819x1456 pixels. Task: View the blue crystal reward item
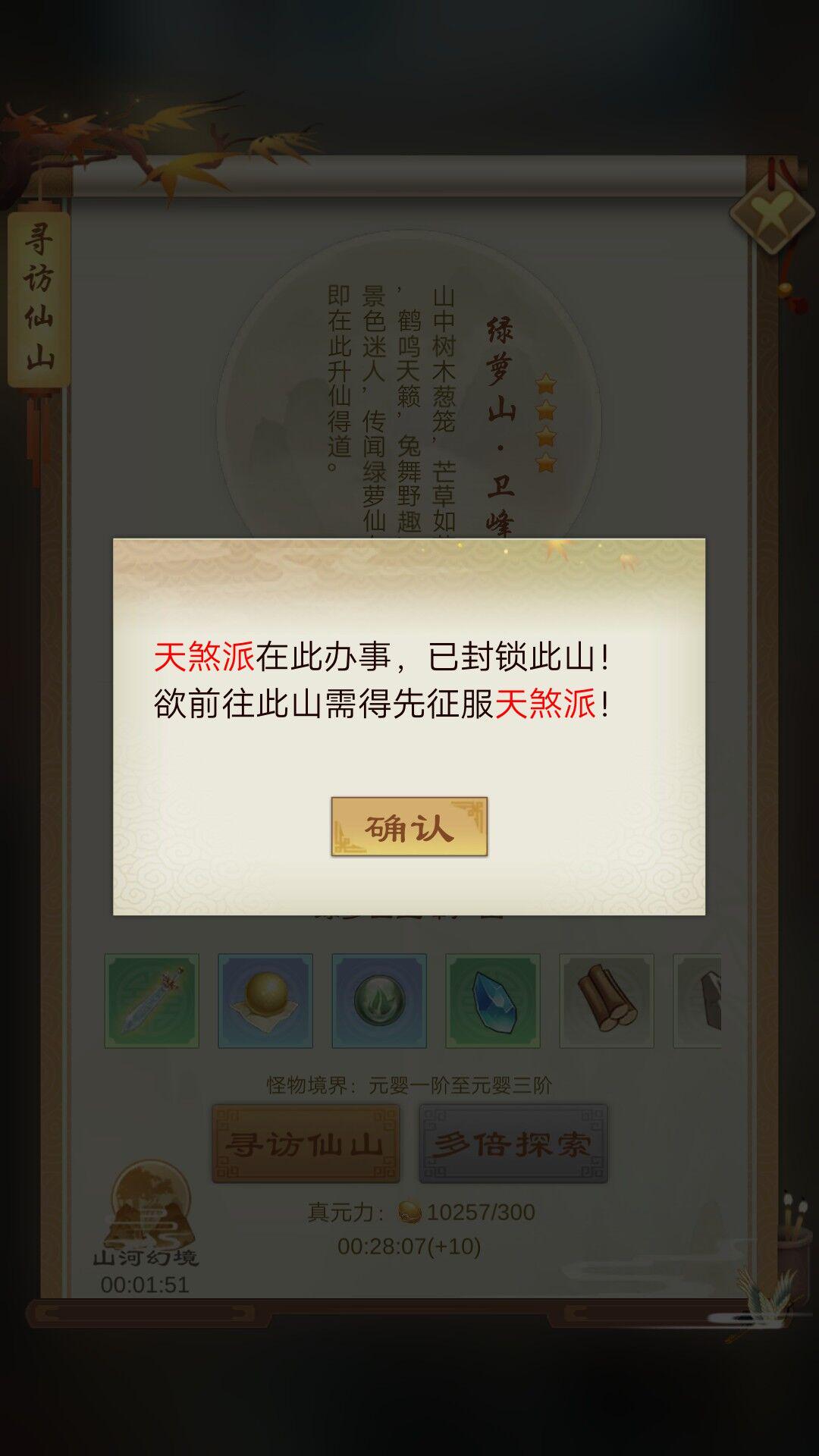pyautogui.click(x=493, y=1001)
